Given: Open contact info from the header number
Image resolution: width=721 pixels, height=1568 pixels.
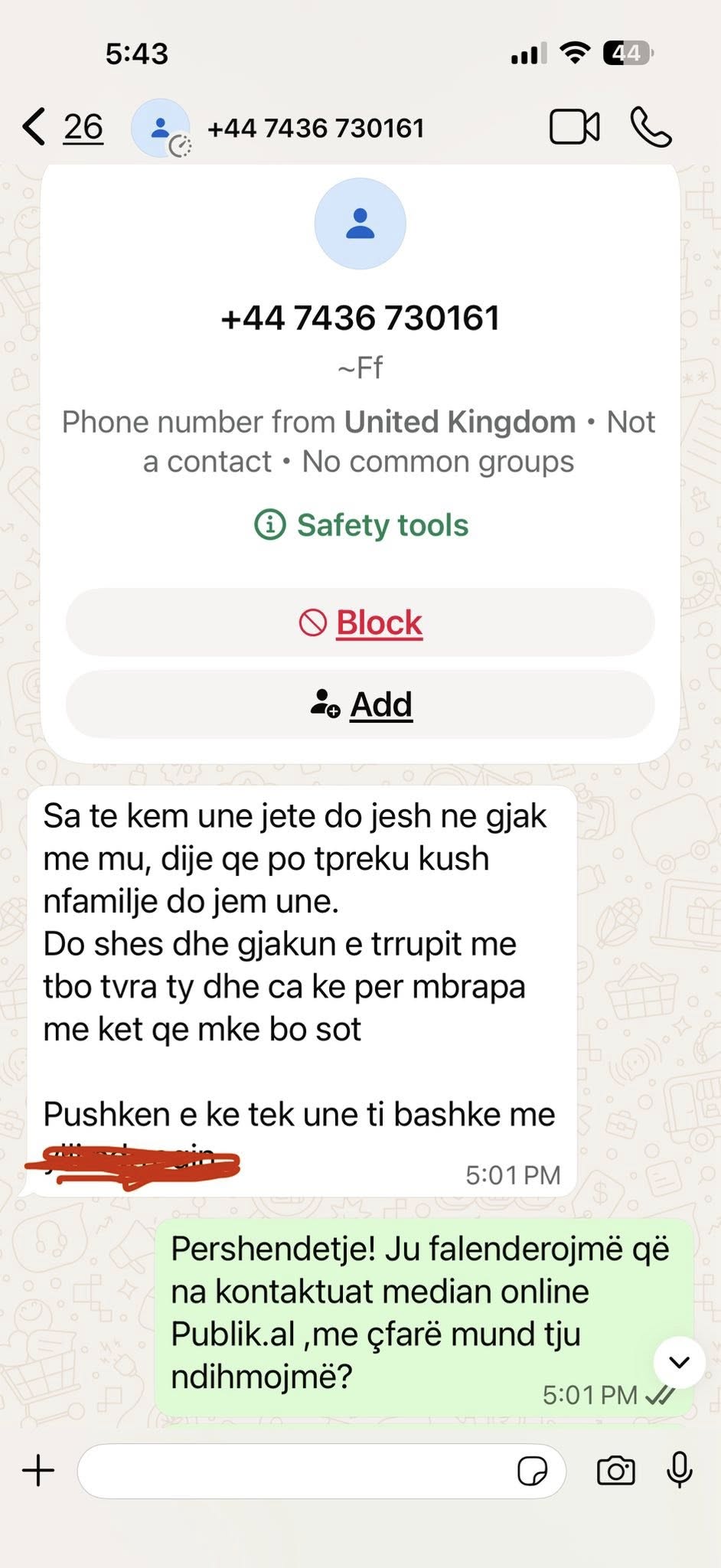Looking at the screenshot, I should click(315, 128).
